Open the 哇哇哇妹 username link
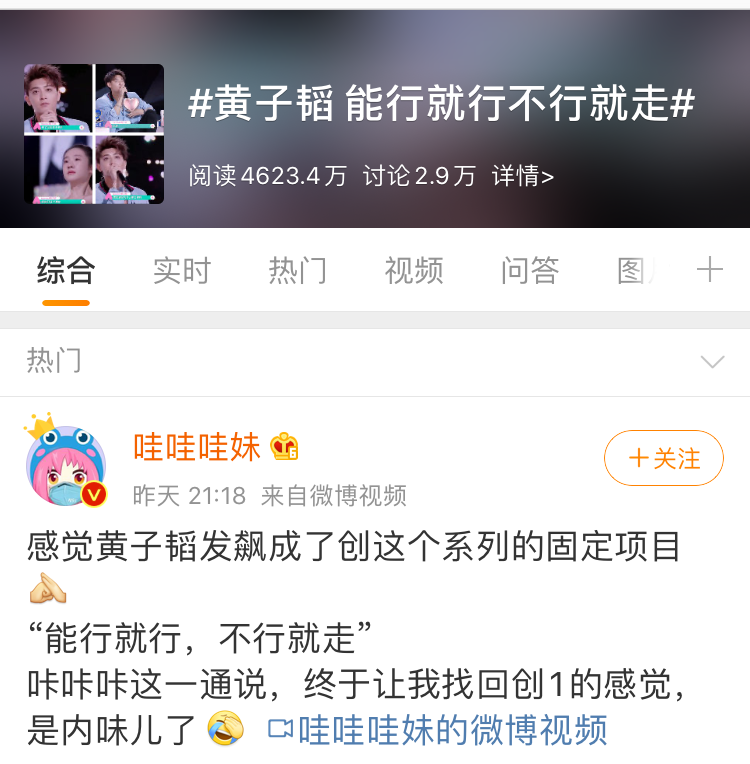 point(197,447)
